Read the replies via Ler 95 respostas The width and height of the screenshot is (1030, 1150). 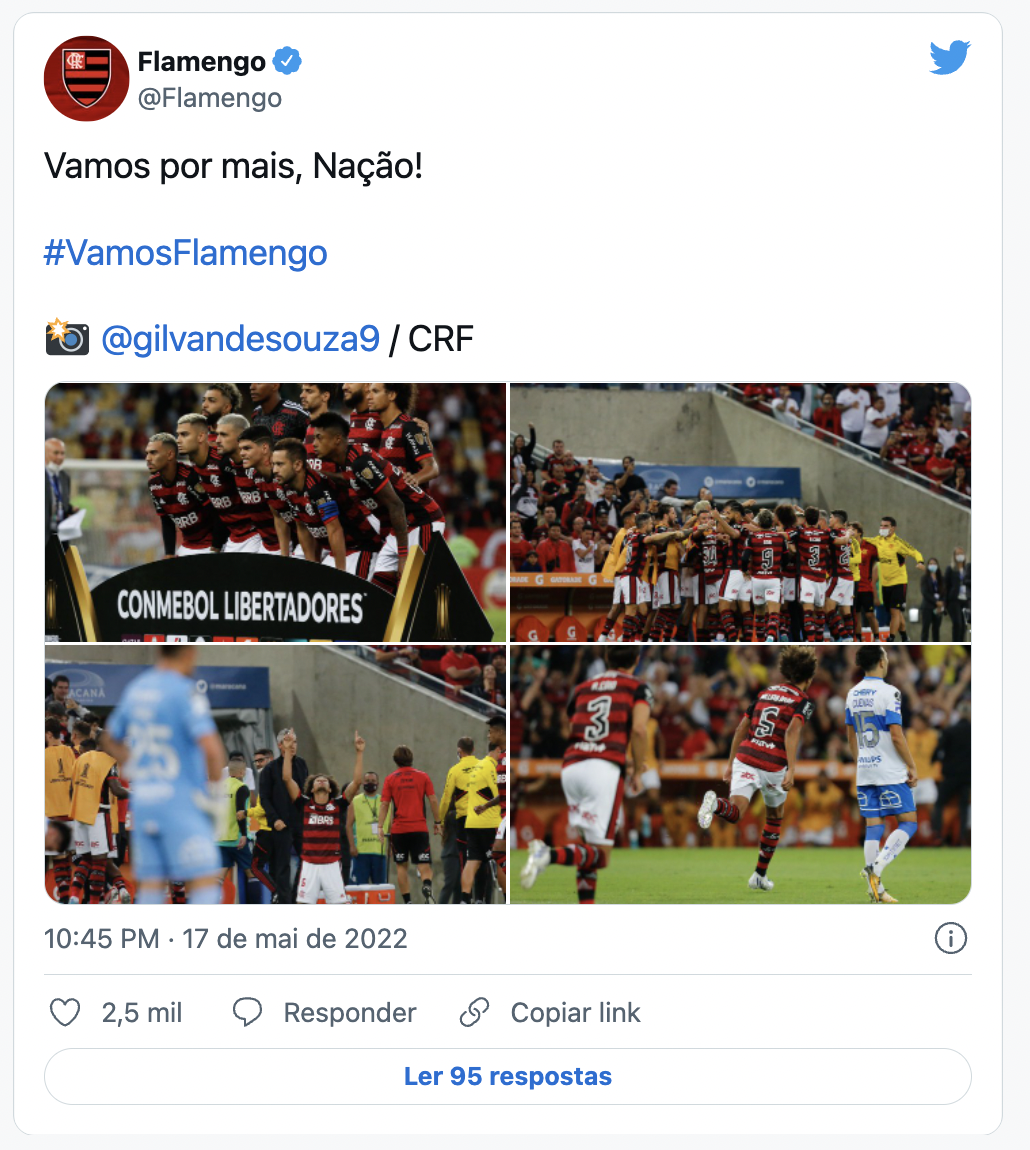(507, 1077)
